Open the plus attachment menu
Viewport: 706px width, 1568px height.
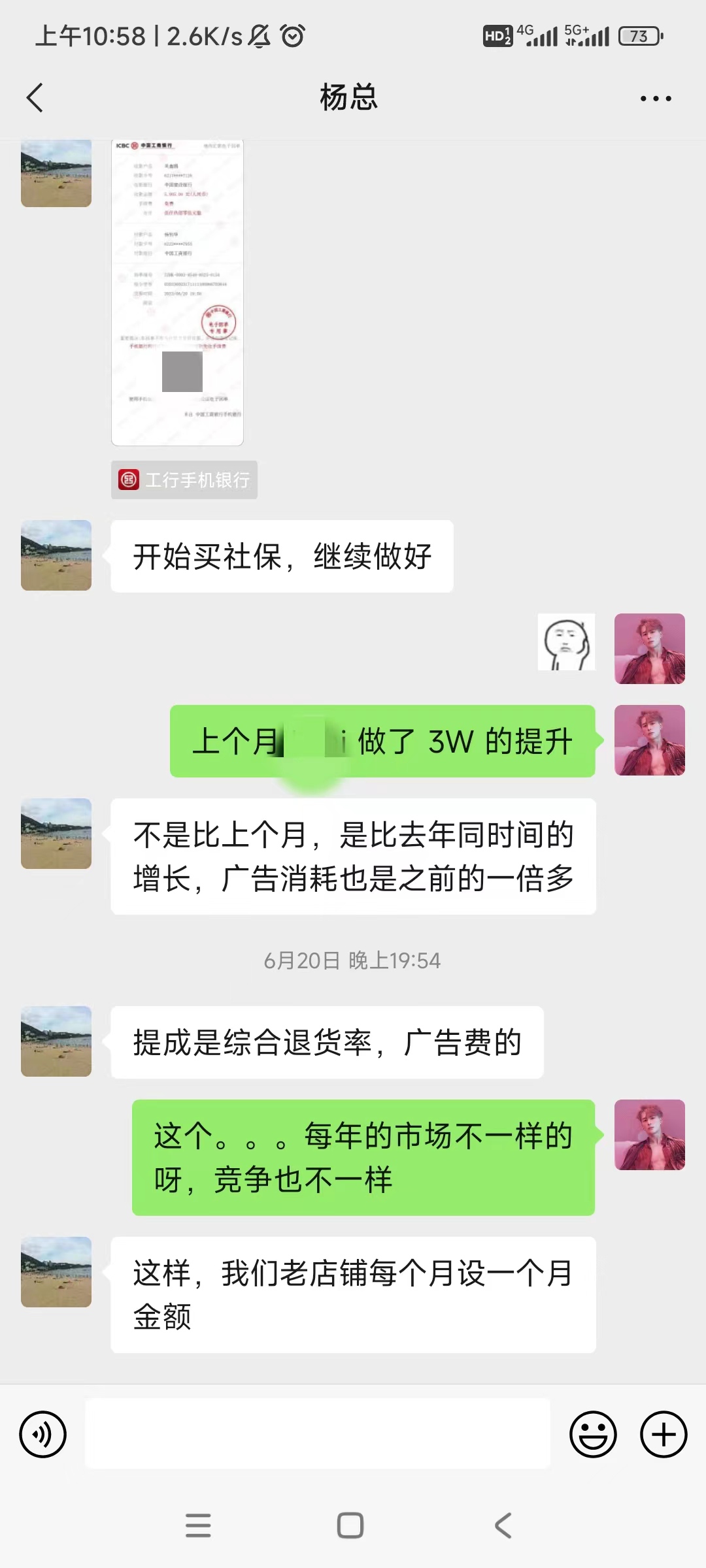click(x=663, y=1435)
